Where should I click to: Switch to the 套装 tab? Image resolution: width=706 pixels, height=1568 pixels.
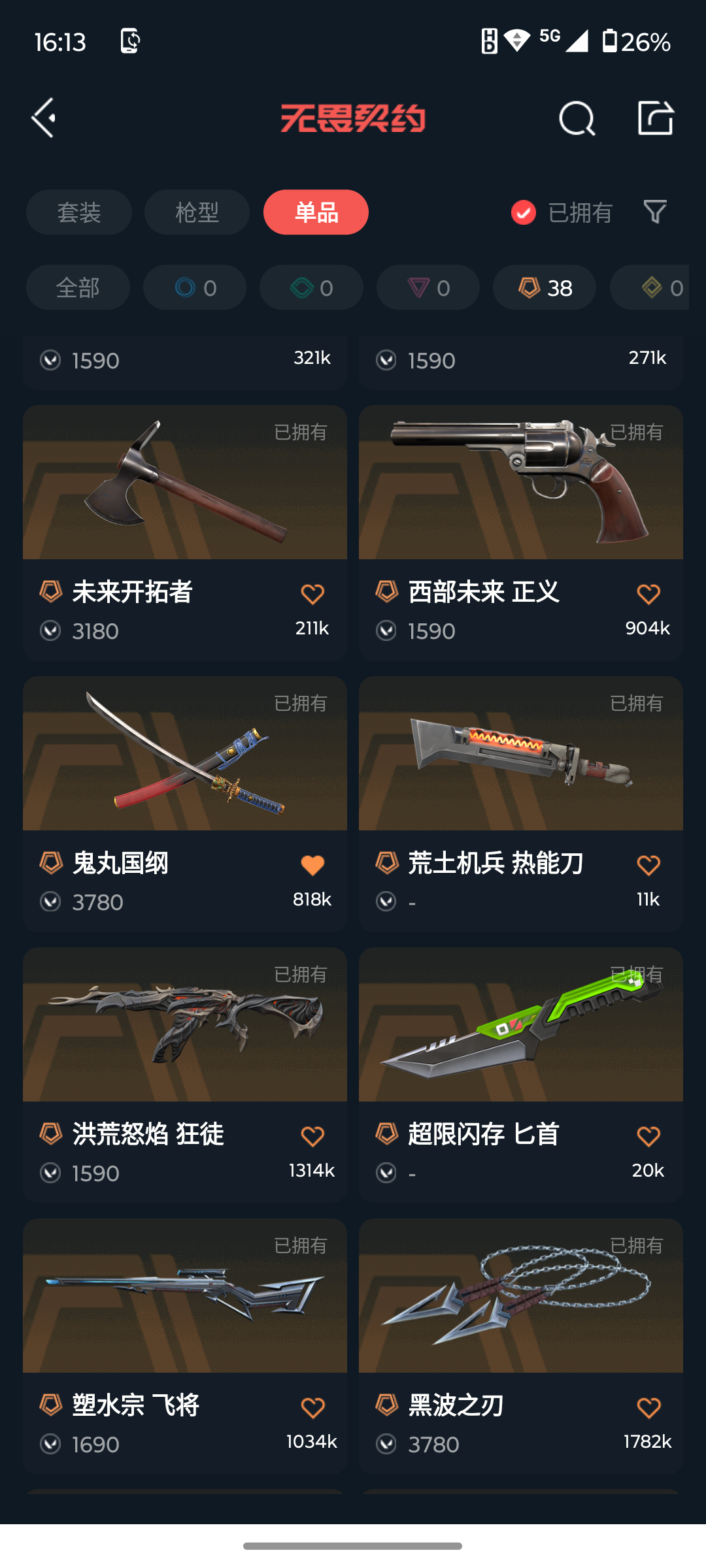[x=79, y=212]
